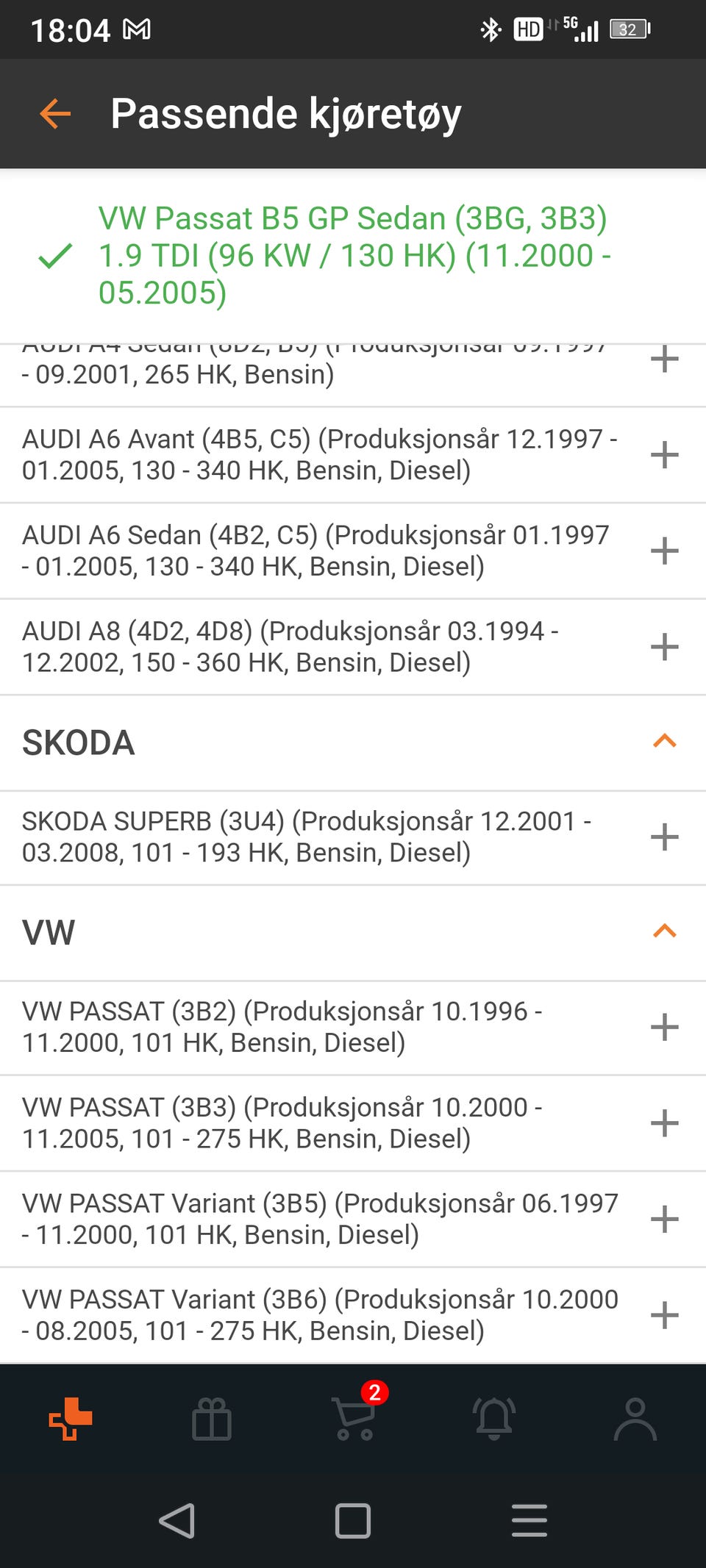Open the home tab with orange logo
Screen dimensions: 706x1568
point(71,1419)
